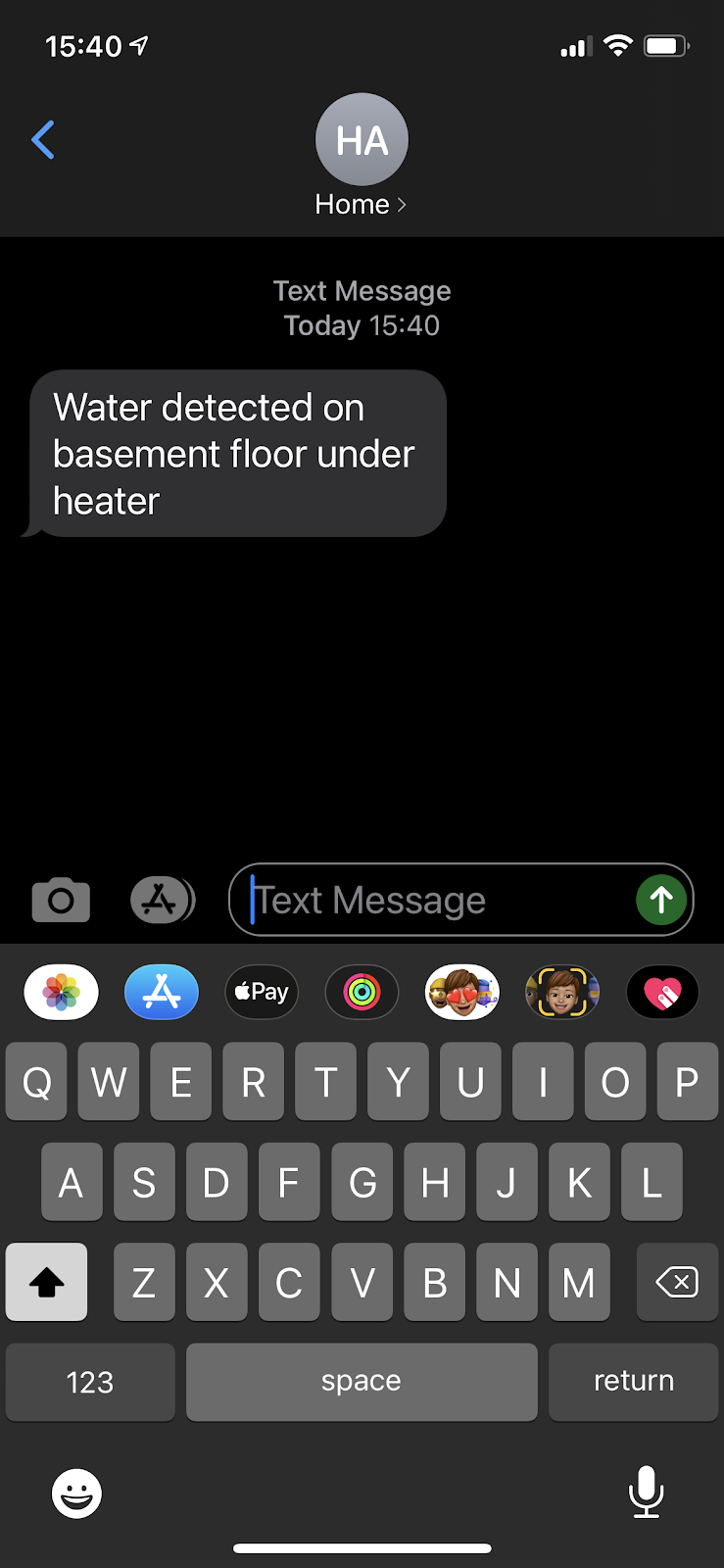Screen dimensions: 724x1568
Task: Start dictation with the microphone
Action: point(647,1493)
